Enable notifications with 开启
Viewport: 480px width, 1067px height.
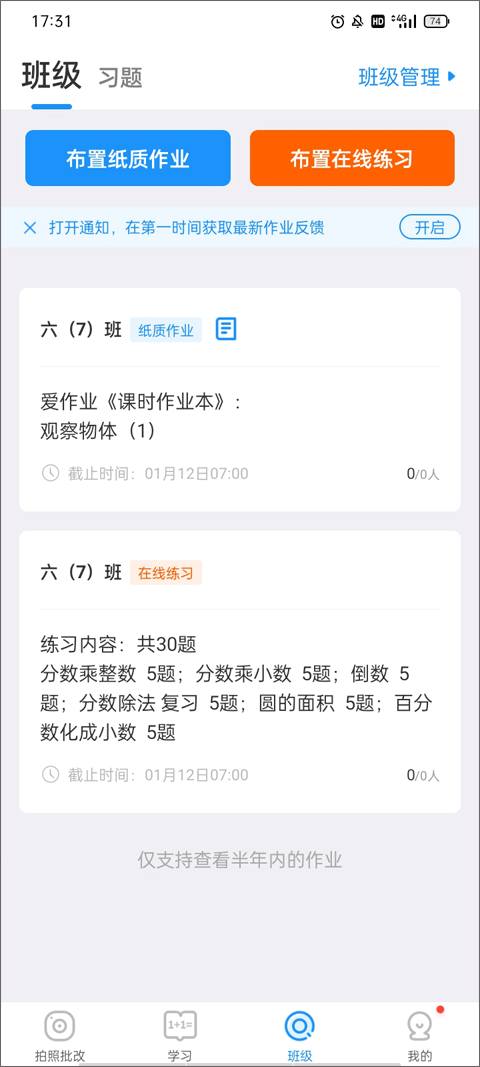[430, 227]
